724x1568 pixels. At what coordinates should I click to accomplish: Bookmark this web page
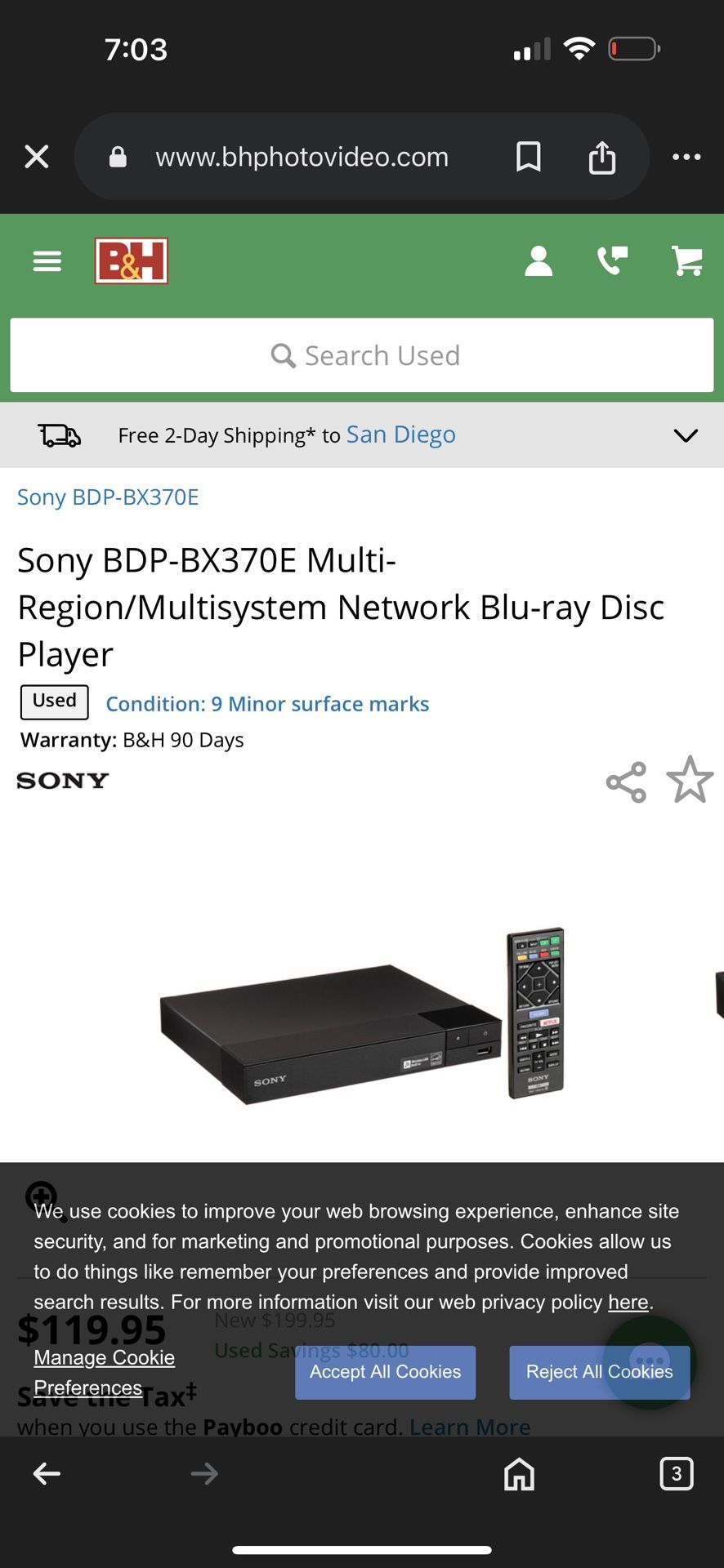click(x=528, y=157)
